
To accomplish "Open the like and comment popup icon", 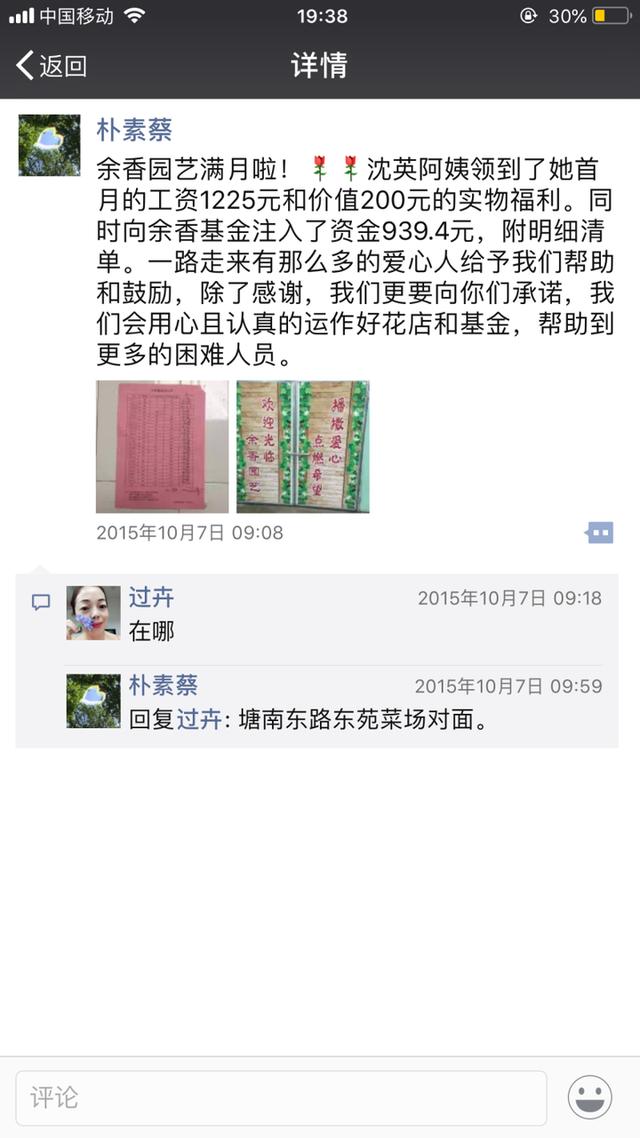I will click(599, 533).
